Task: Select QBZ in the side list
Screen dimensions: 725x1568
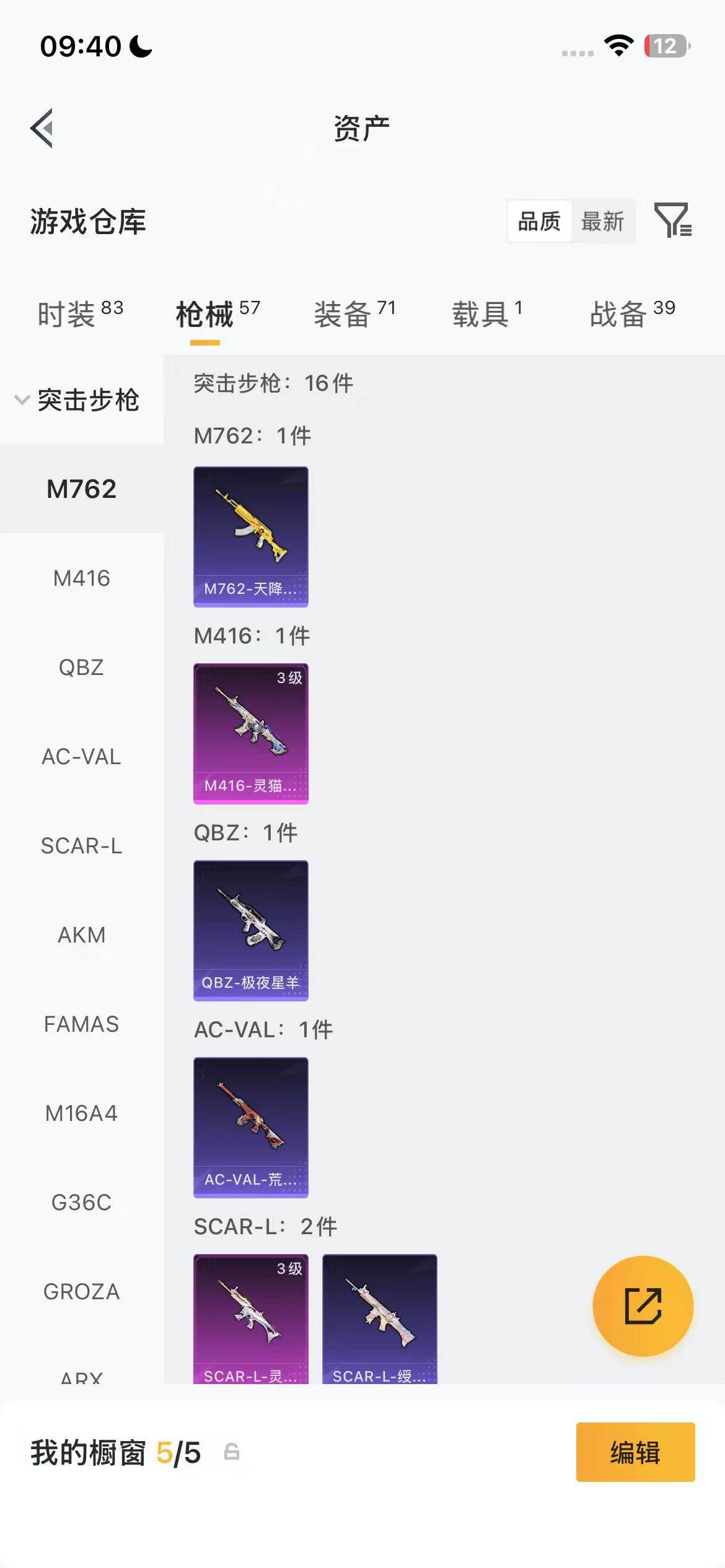Action: 81,668
